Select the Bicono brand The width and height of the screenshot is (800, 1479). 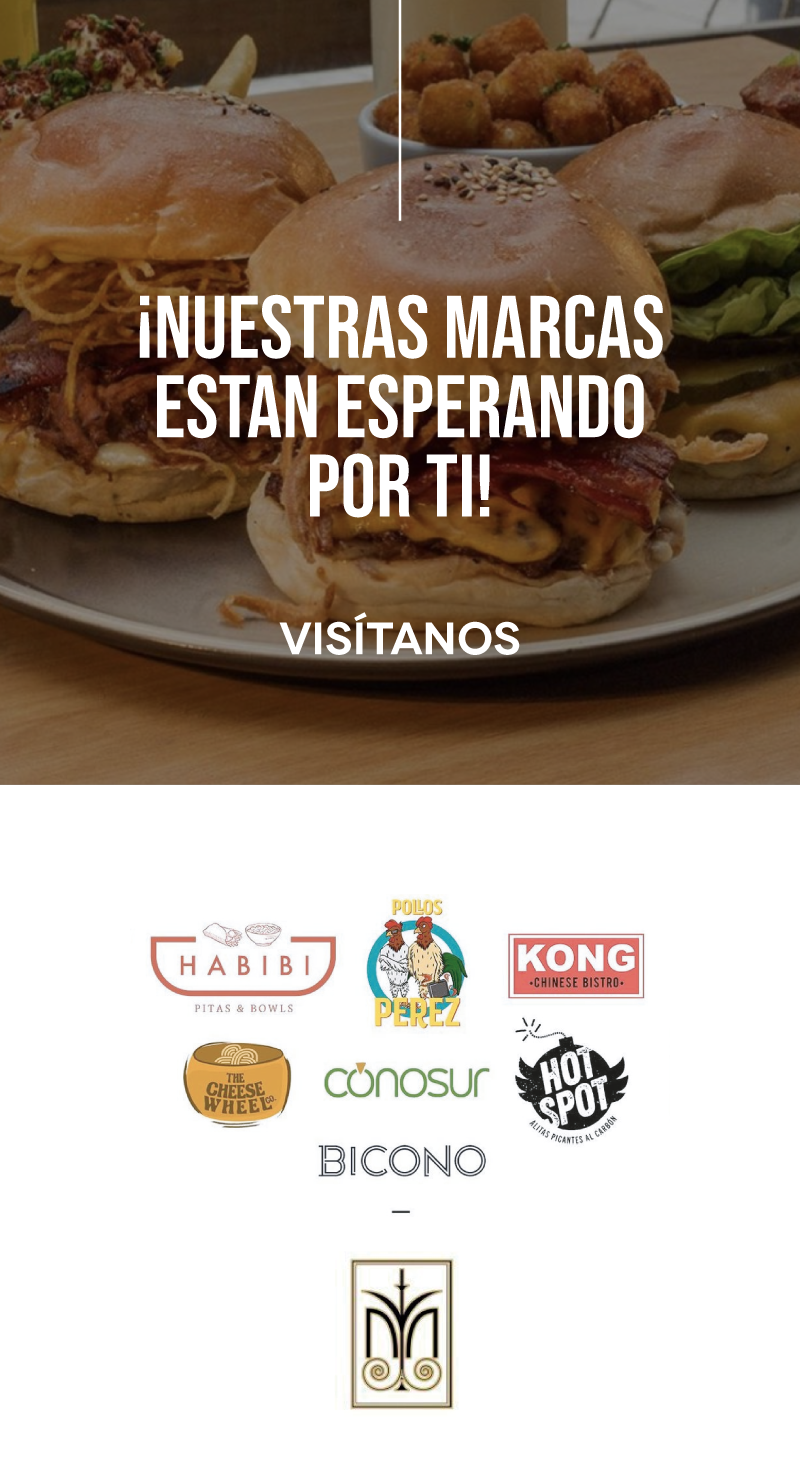[401, 1161]
